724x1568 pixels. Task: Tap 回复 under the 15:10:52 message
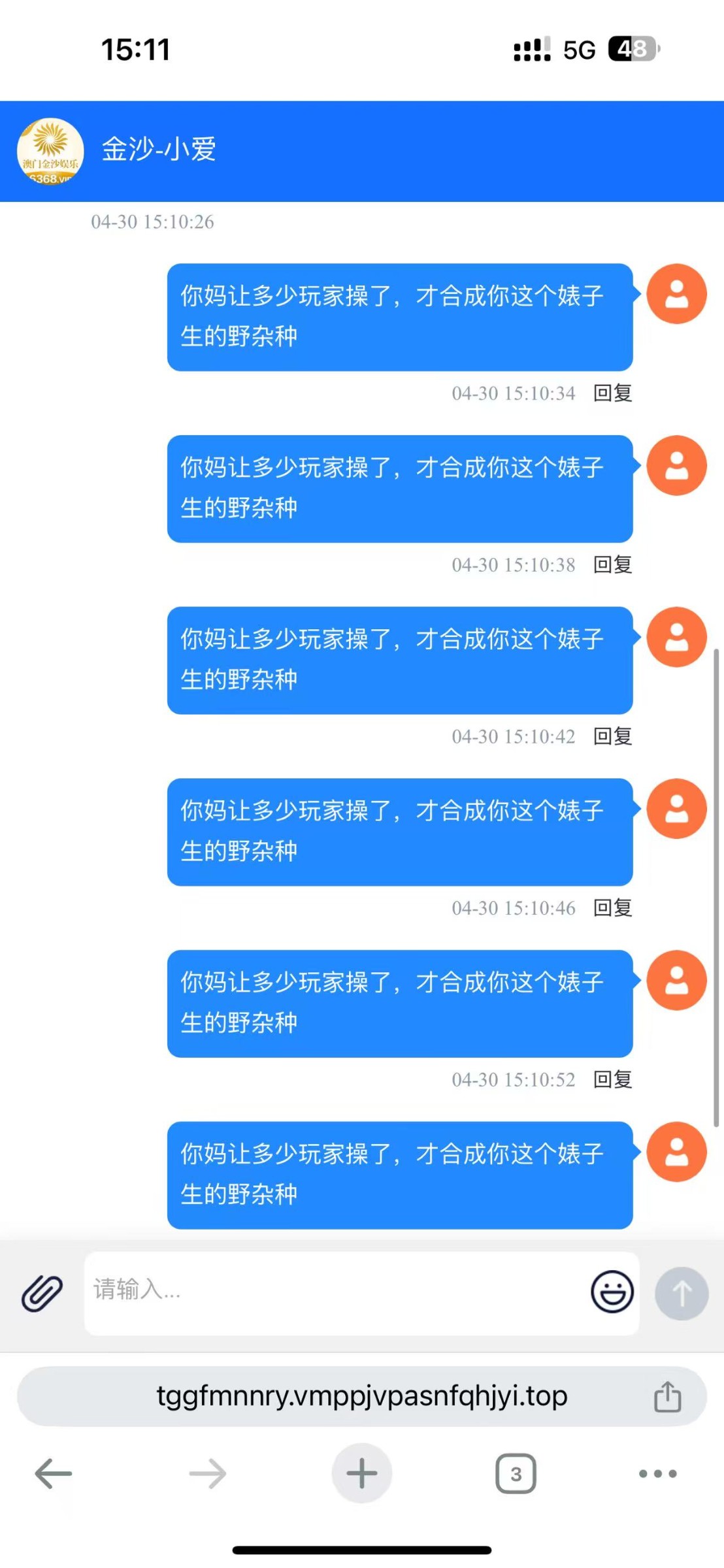pyautogui.click(x=612, y=1079)
